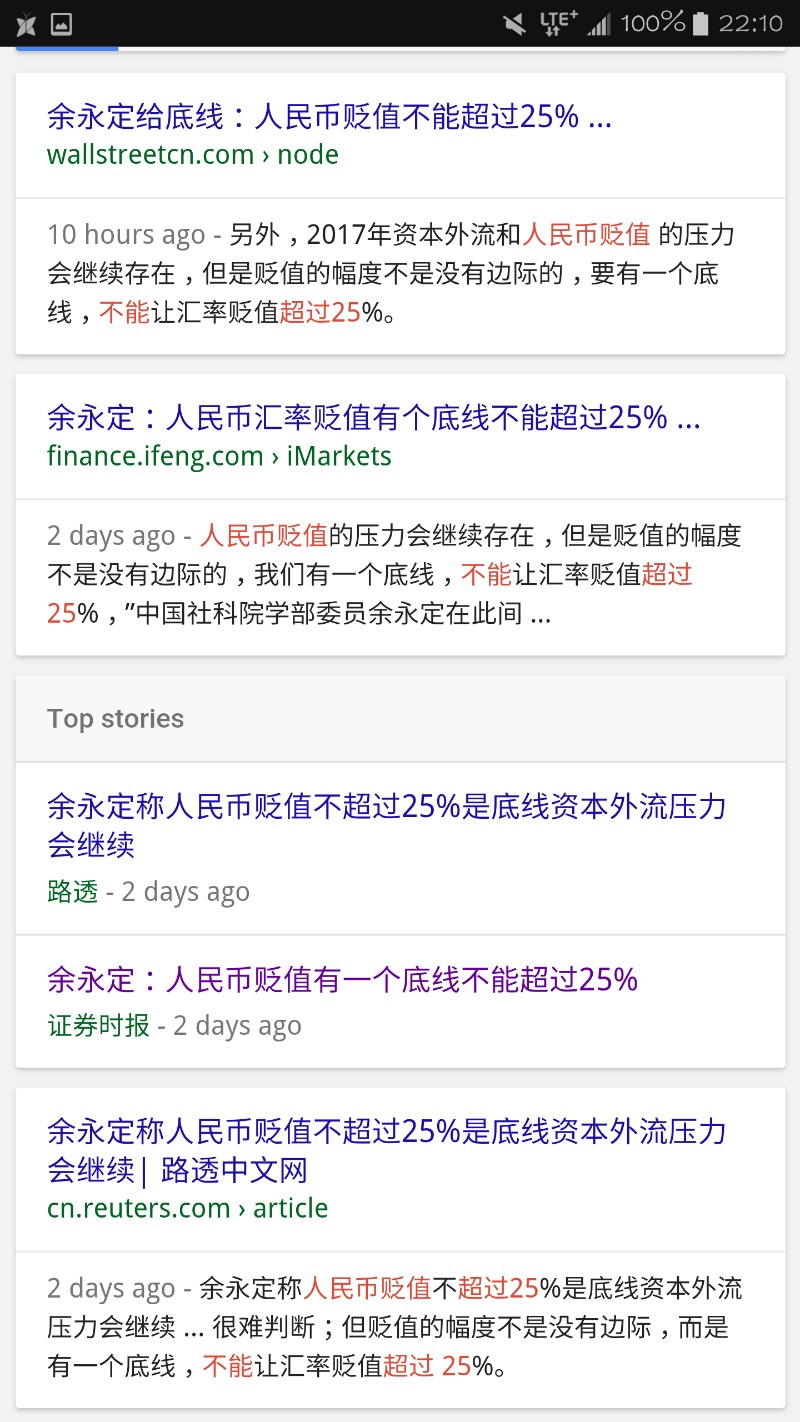Open the wallstreetcn.com result about 余永定给底线
Image resolution: width=800 pixels, height=1422 pixels.
click(329, 118)
